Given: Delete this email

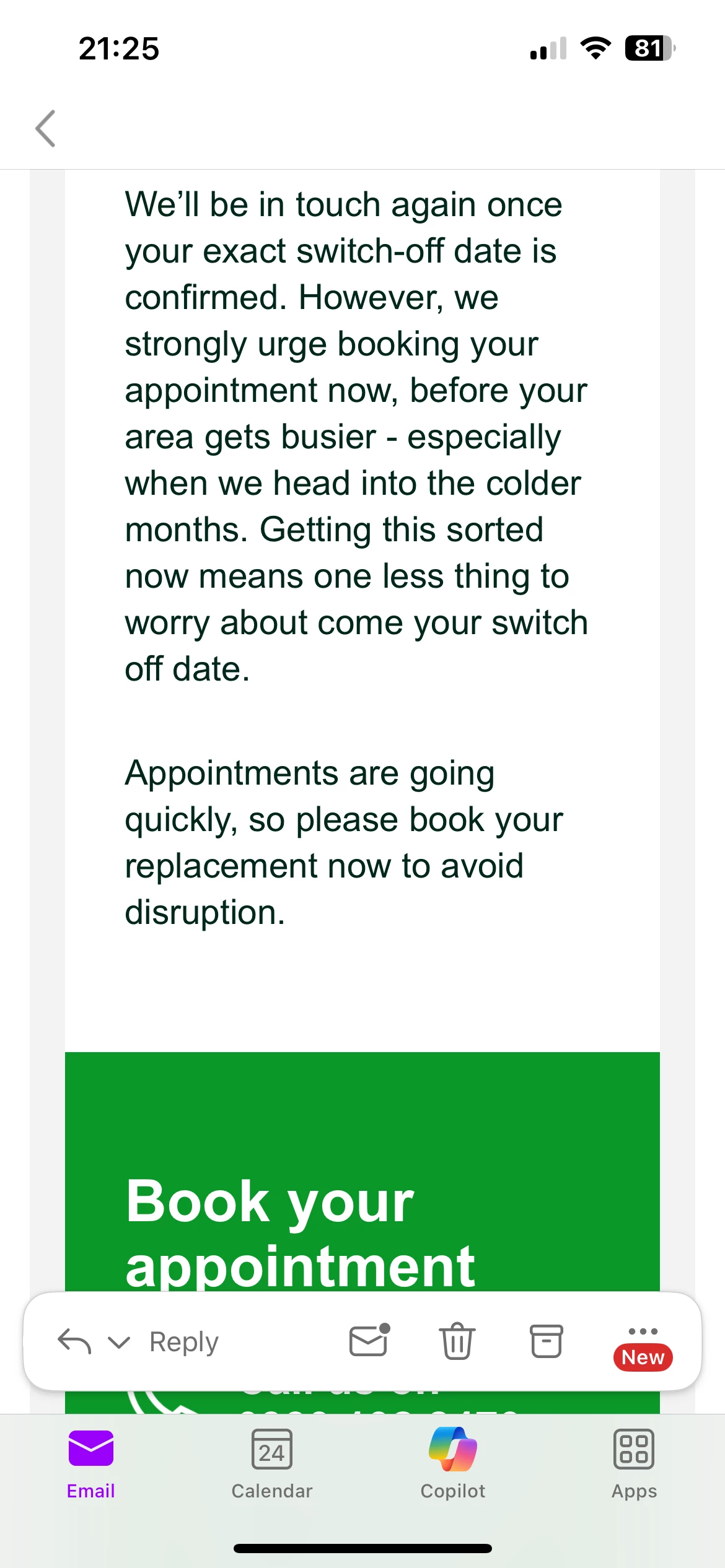Looking at the screenshot, I should coord(457,1341).
